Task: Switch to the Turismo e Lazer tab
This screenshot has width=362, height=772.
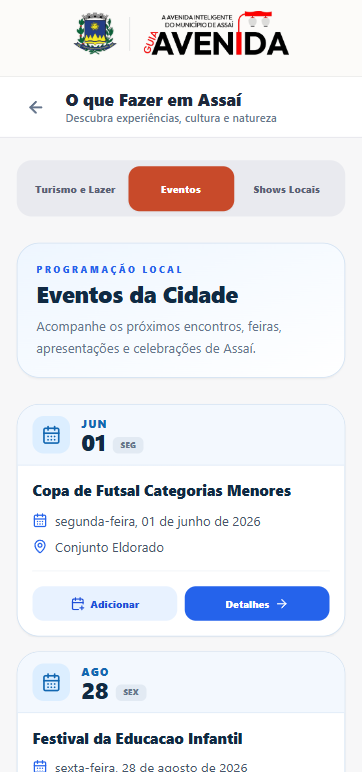Action: [75, 190]
